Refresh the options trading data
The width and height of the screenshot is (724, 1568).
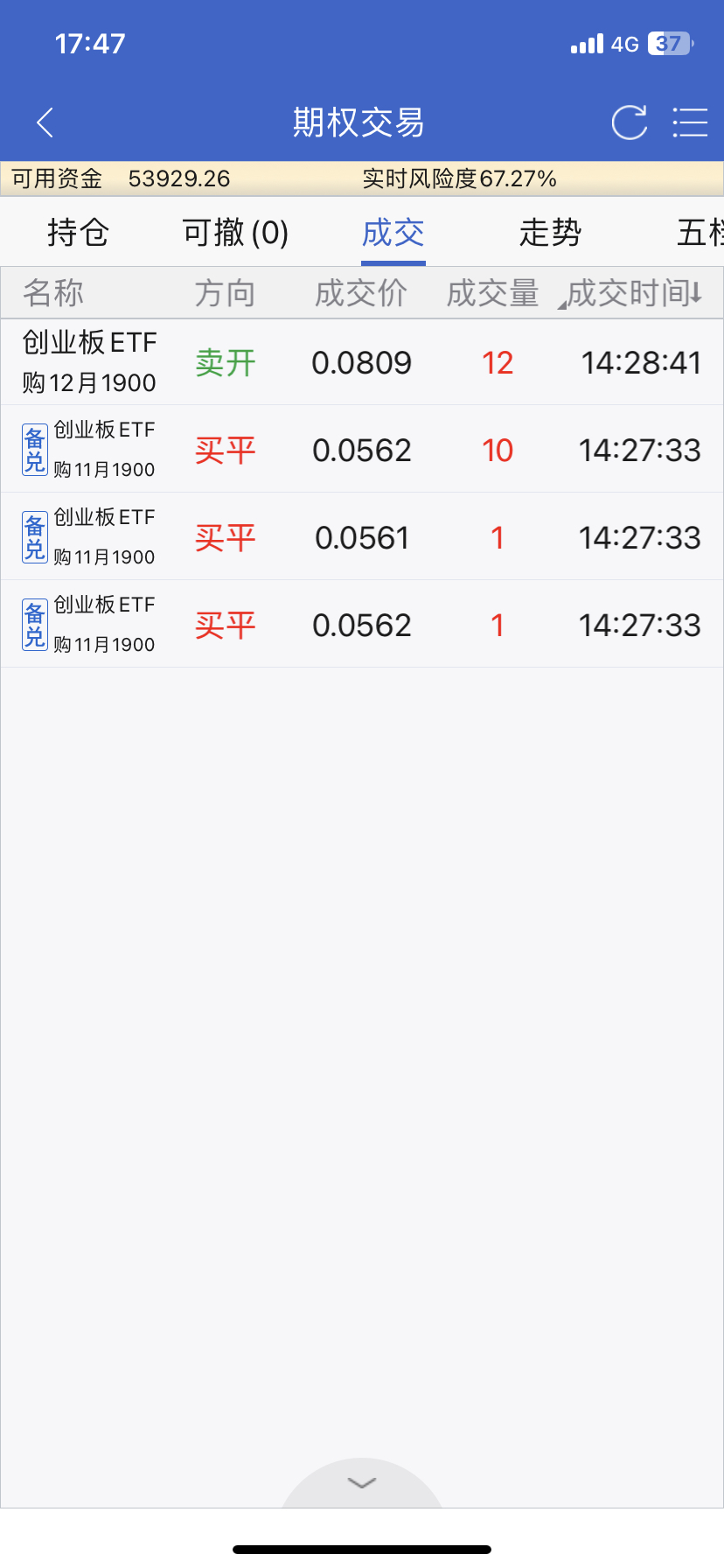pyautogui.click(x=629, y=122)
